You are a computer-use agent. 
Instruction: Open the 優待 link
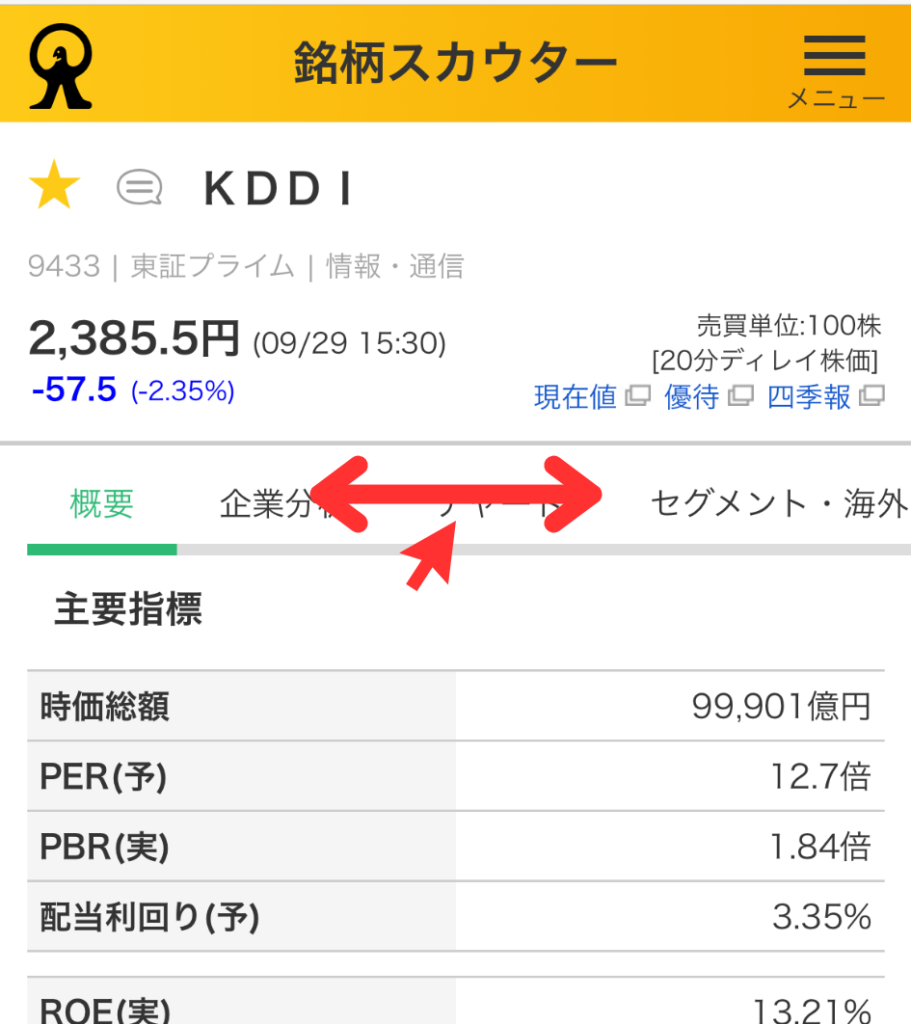click(x=706, y=397)
